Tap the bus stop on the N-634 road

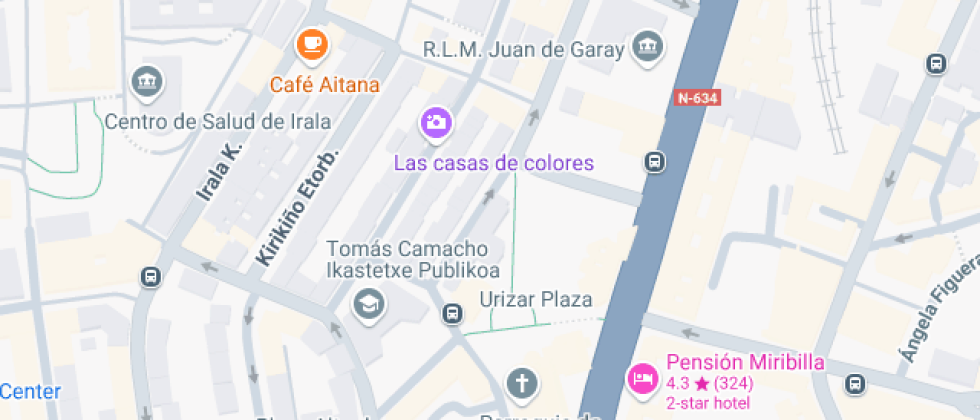[x=654, y=162]
